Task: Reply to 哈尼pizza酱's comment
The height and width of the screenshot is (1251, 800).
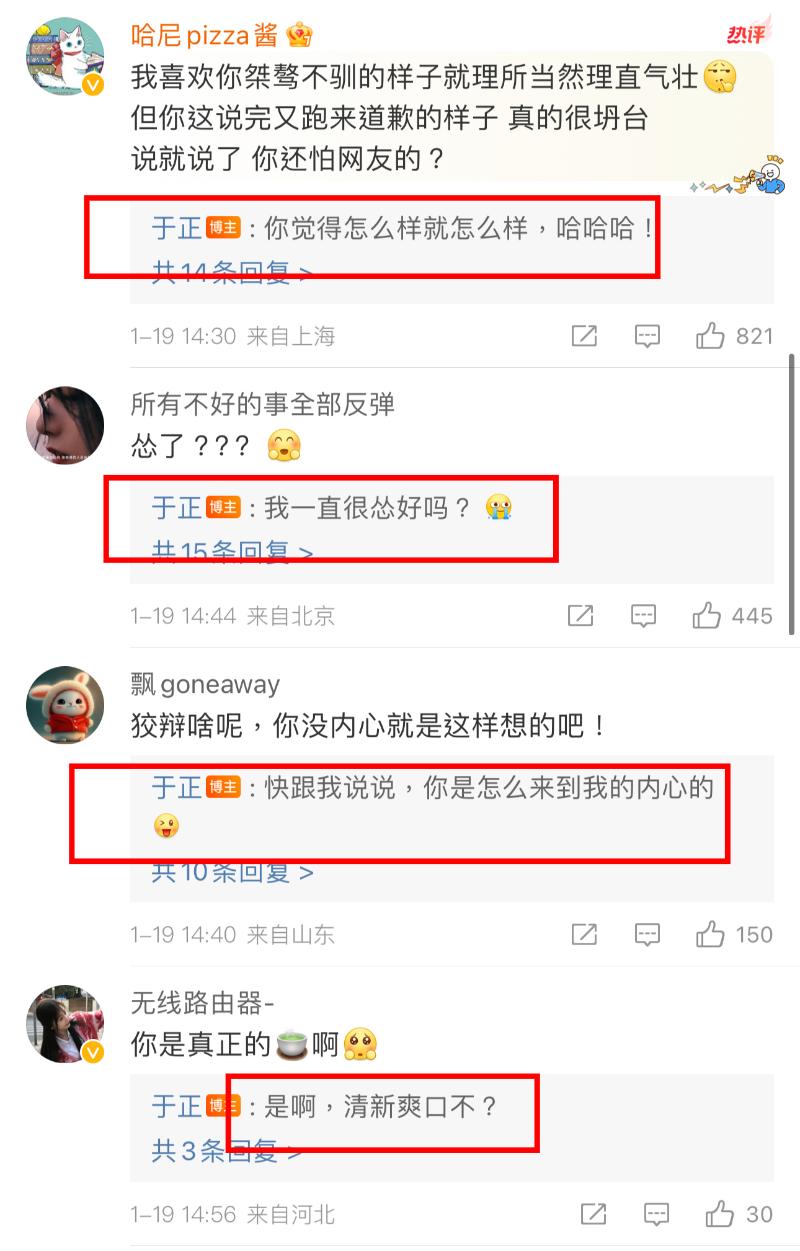Action: click(648, 336)
